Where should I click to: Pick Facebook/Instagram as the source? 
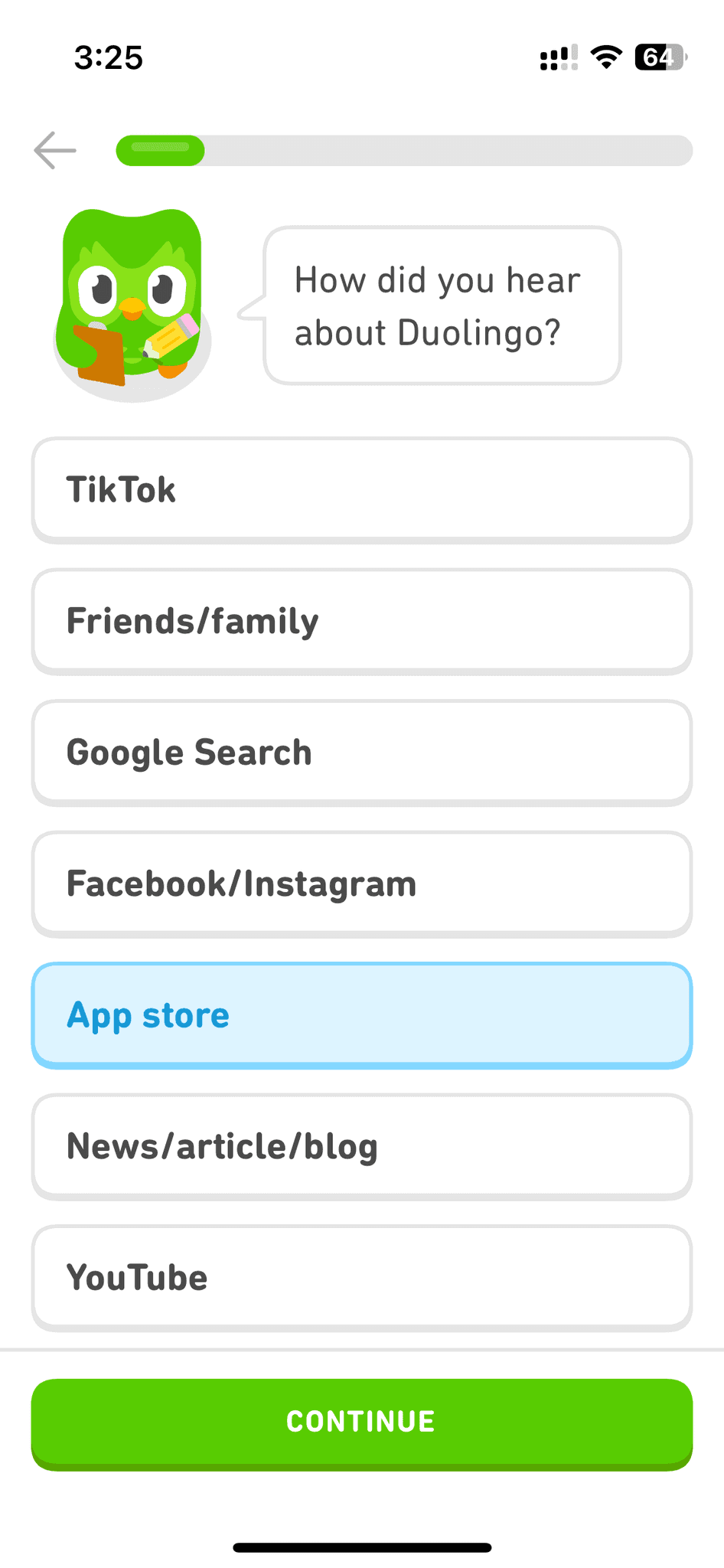pos(361,884)
